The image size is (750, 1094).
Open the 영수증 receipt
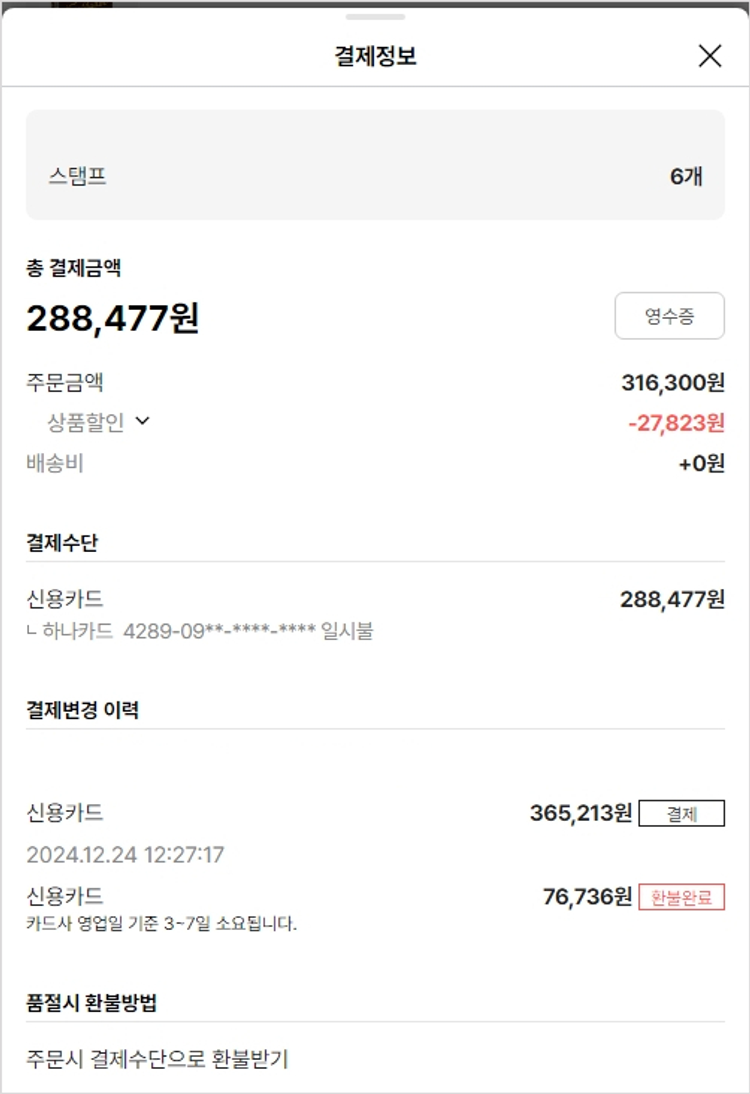[669, 317]
